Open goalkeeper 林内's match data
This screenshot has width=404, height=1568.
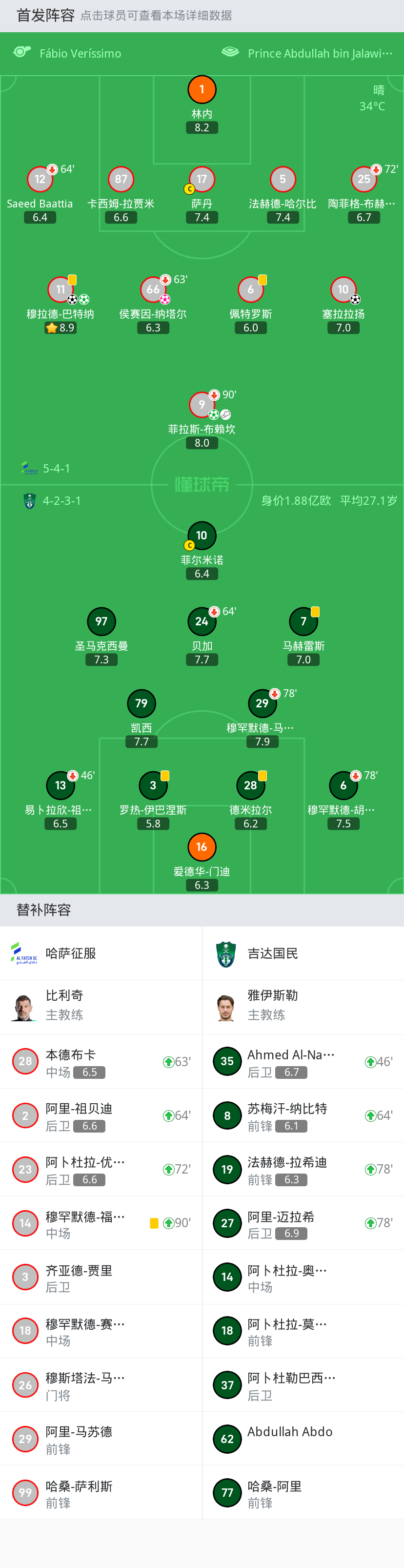pyautogui.click(x=202, y=90)
